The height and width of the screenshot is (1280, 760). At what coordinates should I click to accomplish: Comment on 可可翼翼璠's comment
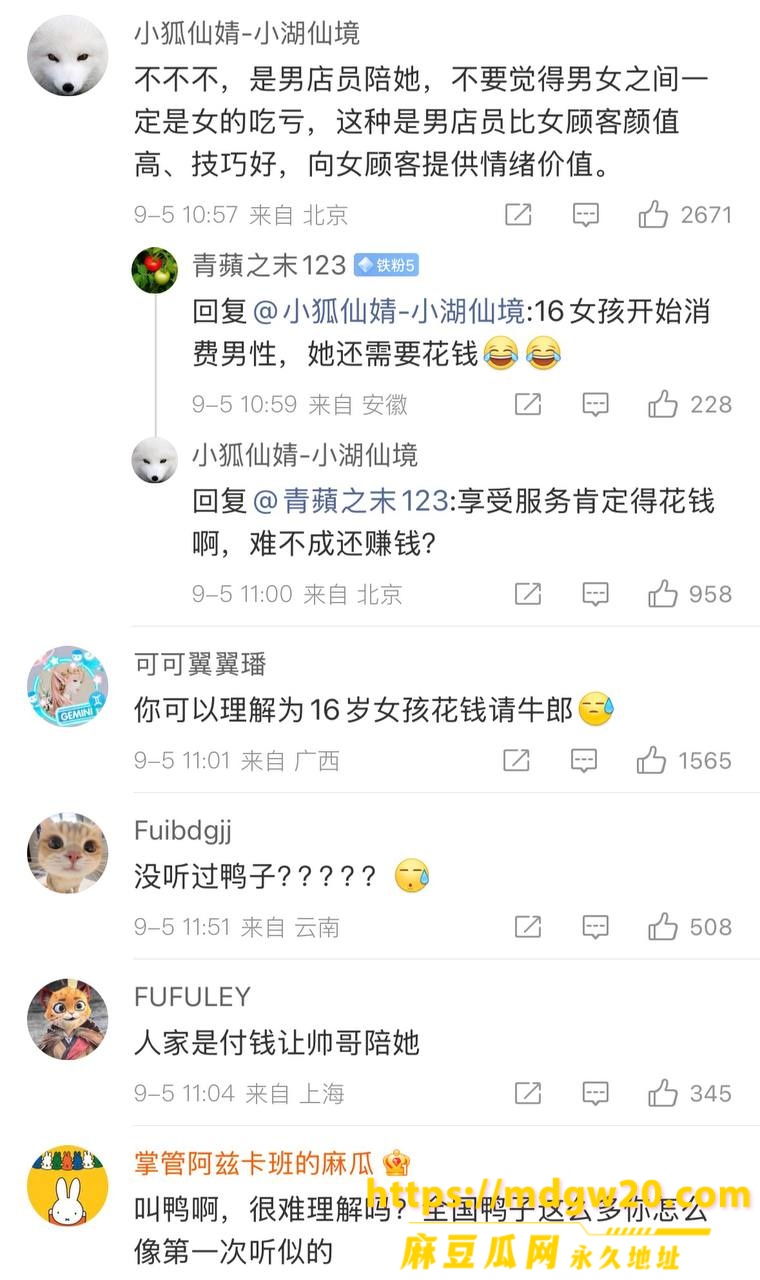584,761
